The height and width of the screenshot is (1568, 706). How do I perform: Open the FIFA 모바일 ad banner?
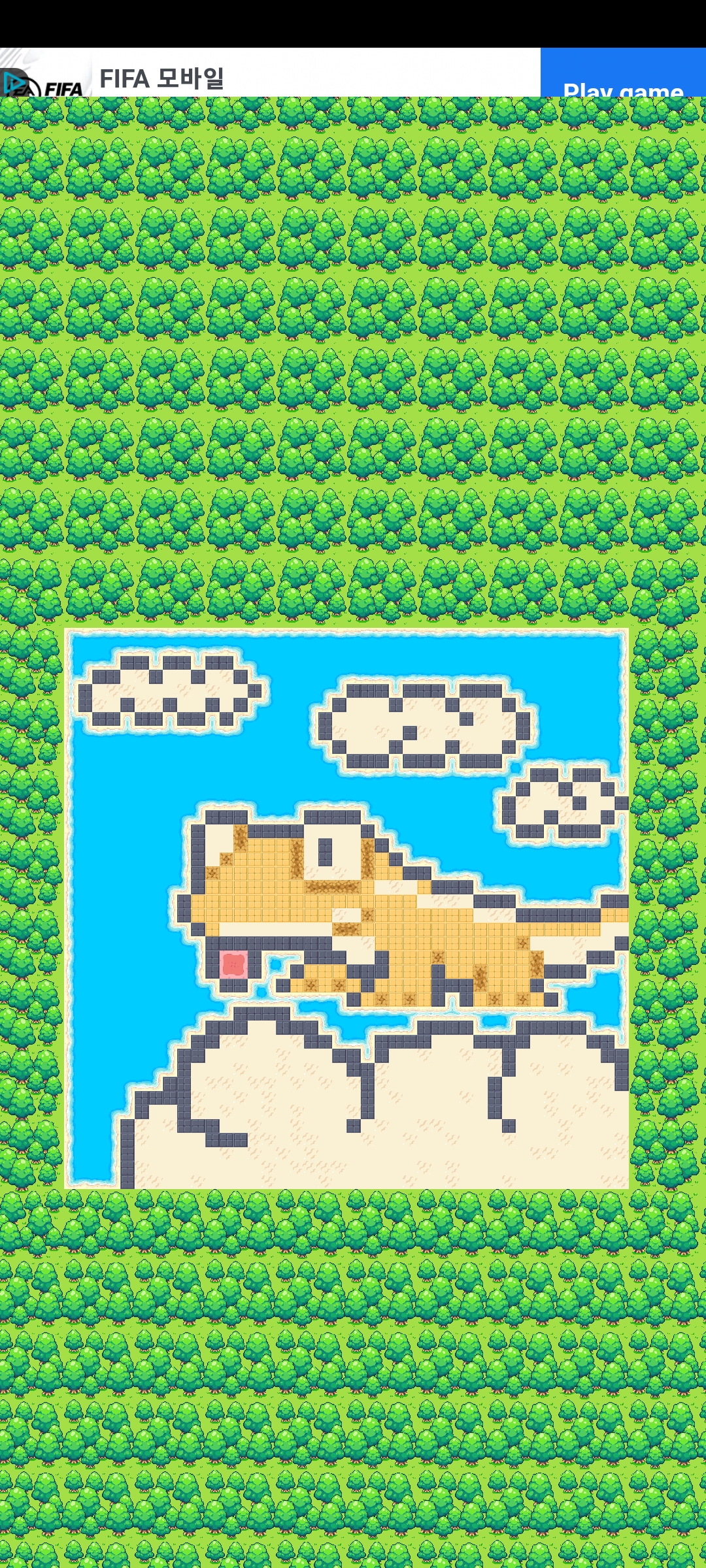[314, 76]
